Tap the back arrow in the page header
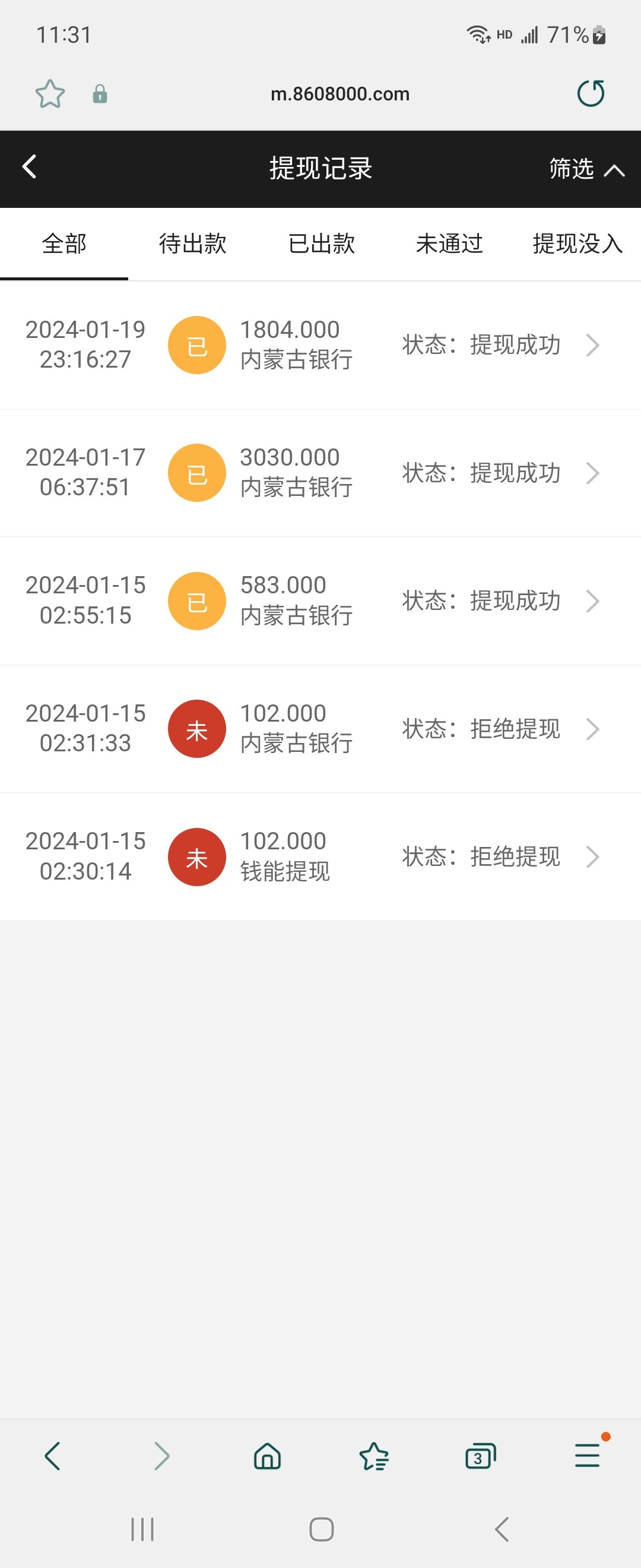 pos(28,166)
